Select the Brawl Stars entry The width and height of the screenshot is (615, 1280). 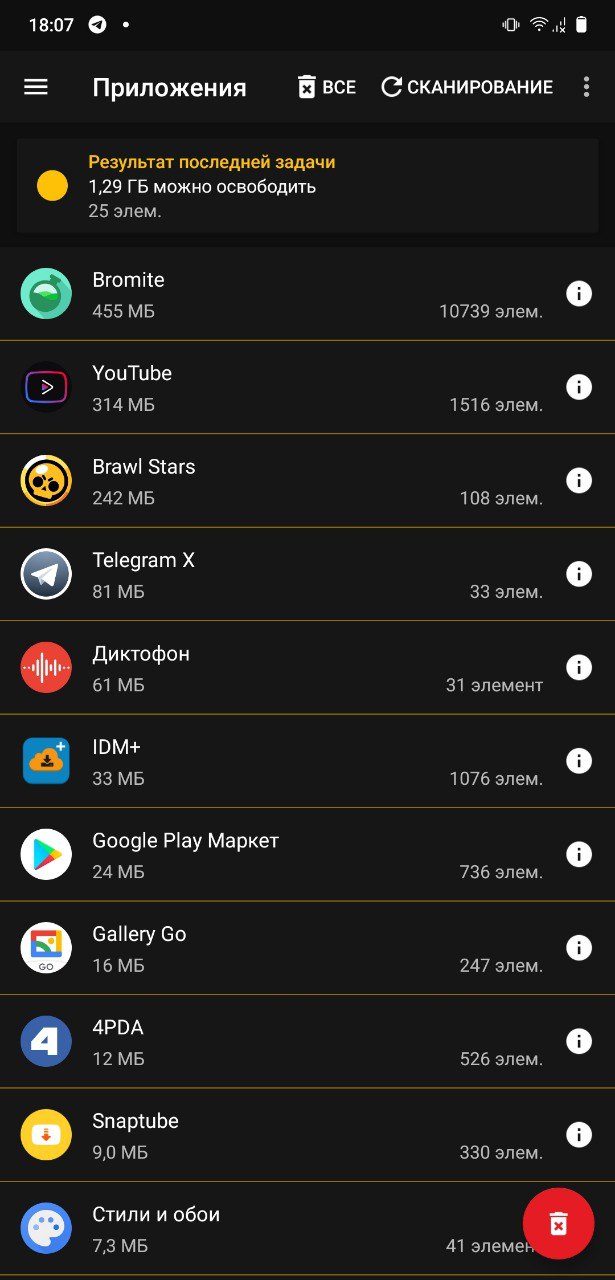[x=307, y=481]
